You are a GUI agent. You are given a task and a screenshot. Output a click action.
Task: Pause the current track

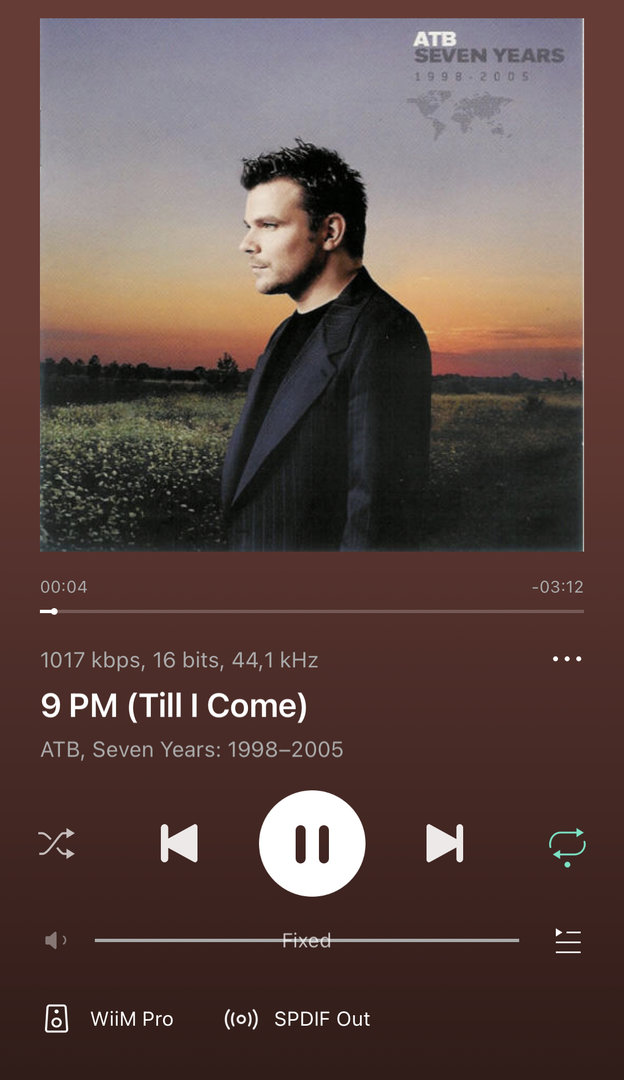click(x=312, y=843)
